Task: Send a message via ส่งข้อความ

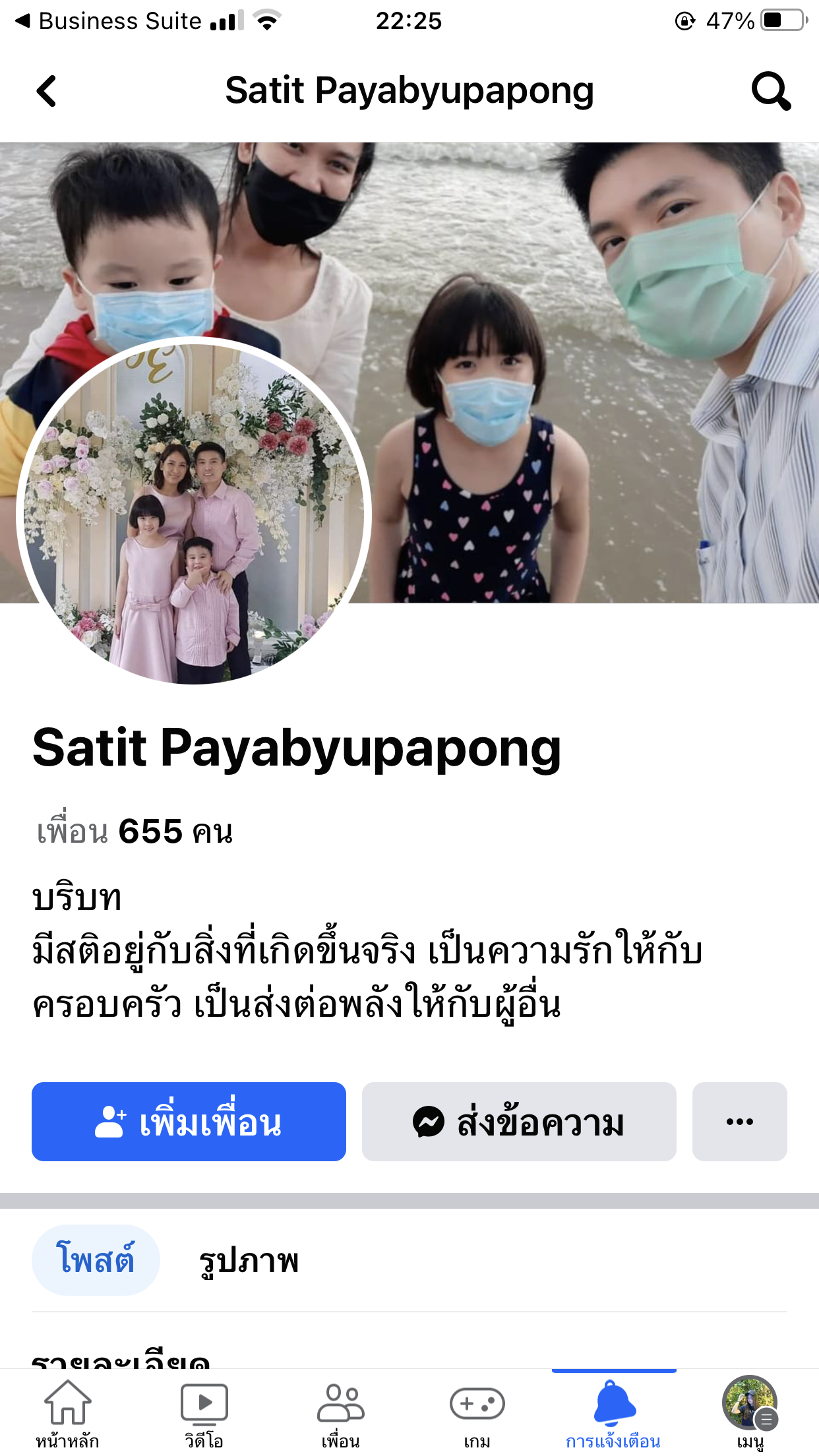Action: (519, 1122)
